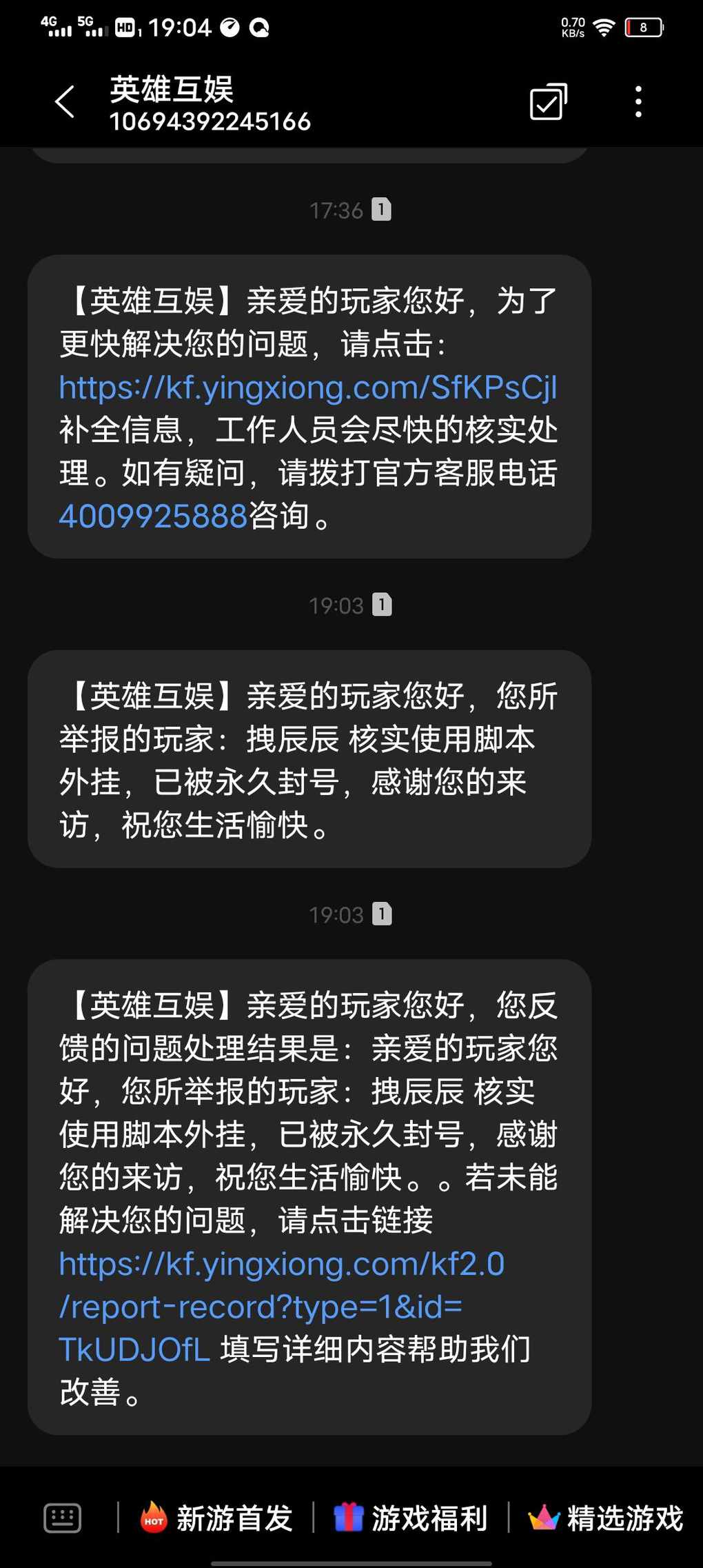Call the customer service number 4009925888

coord(153,516)
